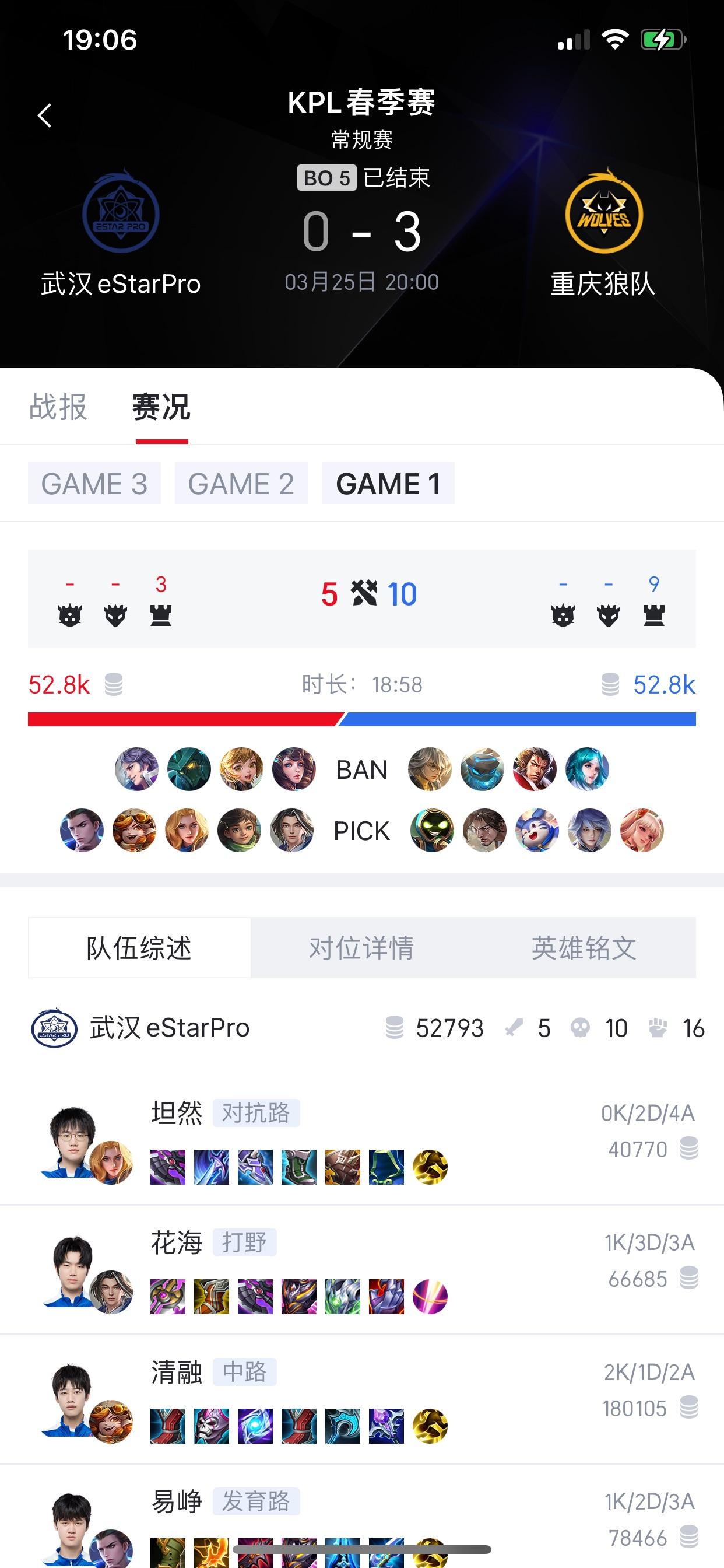724x1568 pixels.
Task: Open the 重庆狼队 team logo in header
Action: (603, 214)
